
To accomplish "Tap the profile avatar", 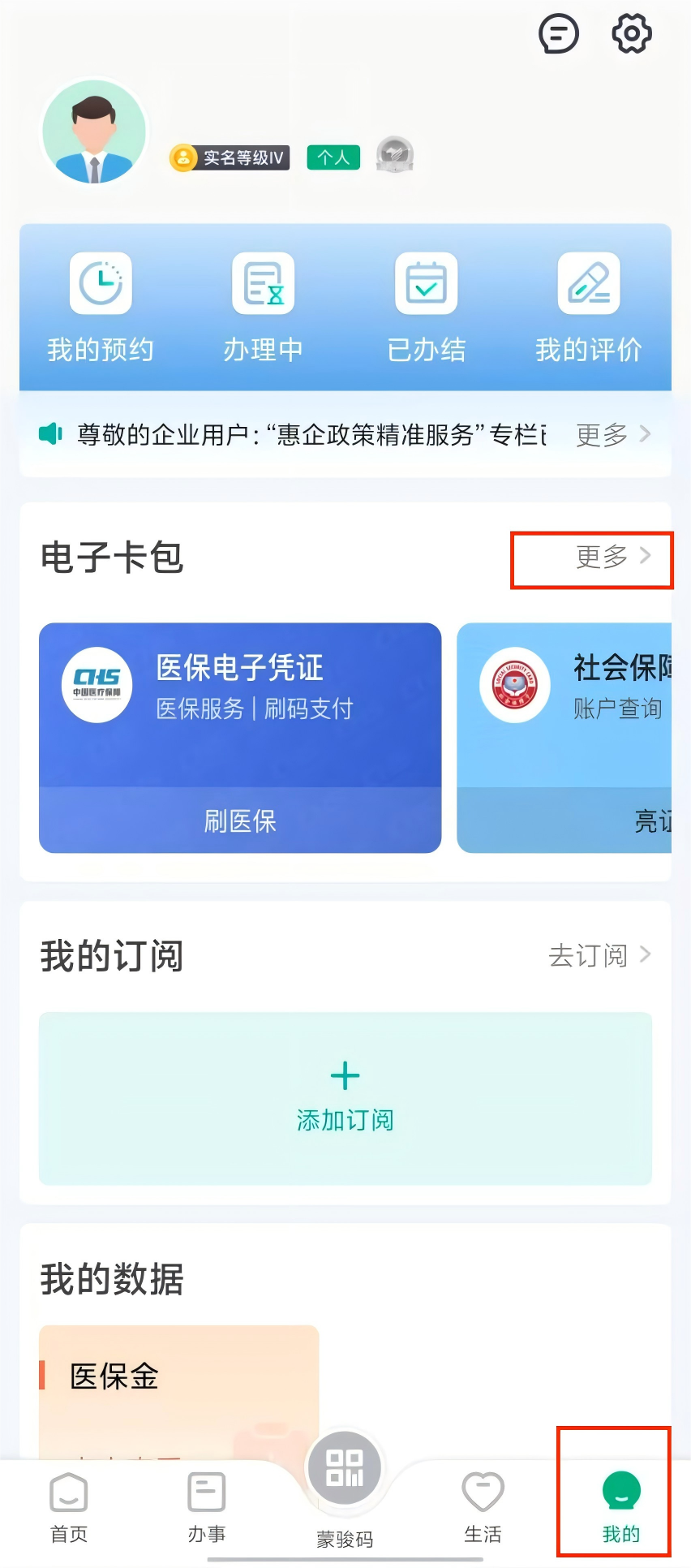I will (x=94, y=131).
